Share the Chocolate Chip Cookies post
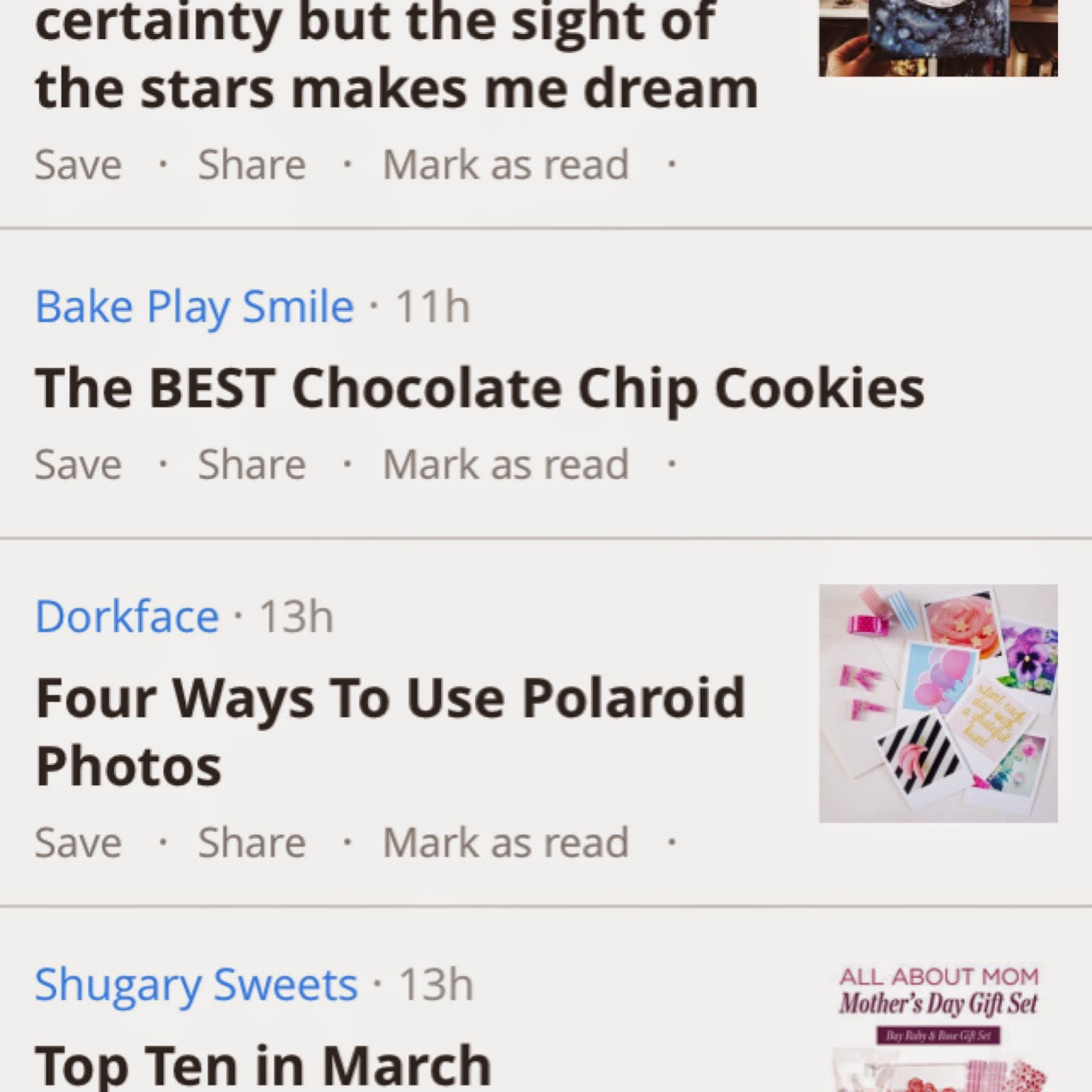1092x1092 pixels. tap(251, 465)
